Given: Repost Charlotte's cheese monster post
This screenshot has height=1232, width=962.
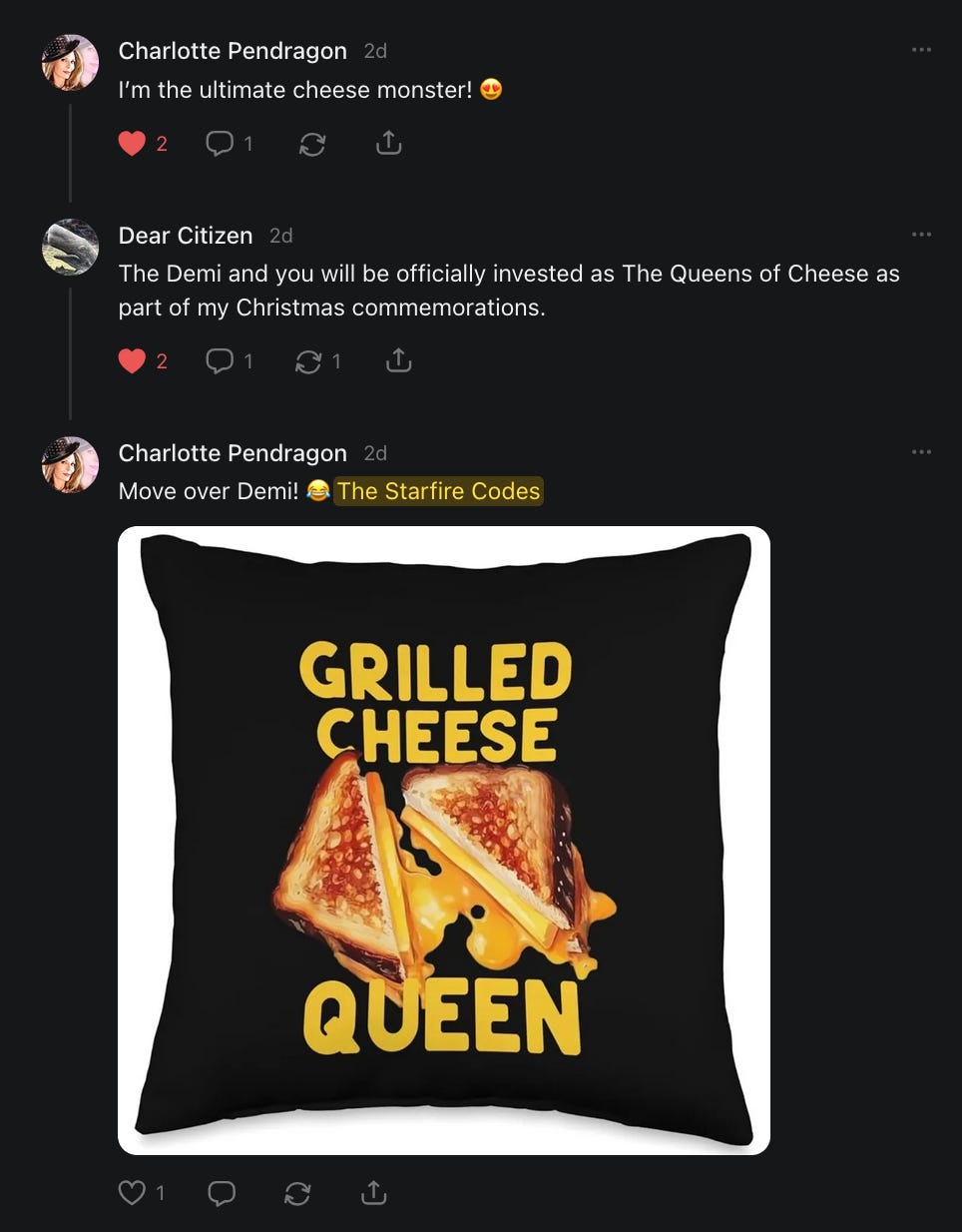Looking at the screenshot, I should (x=312, y=145).
